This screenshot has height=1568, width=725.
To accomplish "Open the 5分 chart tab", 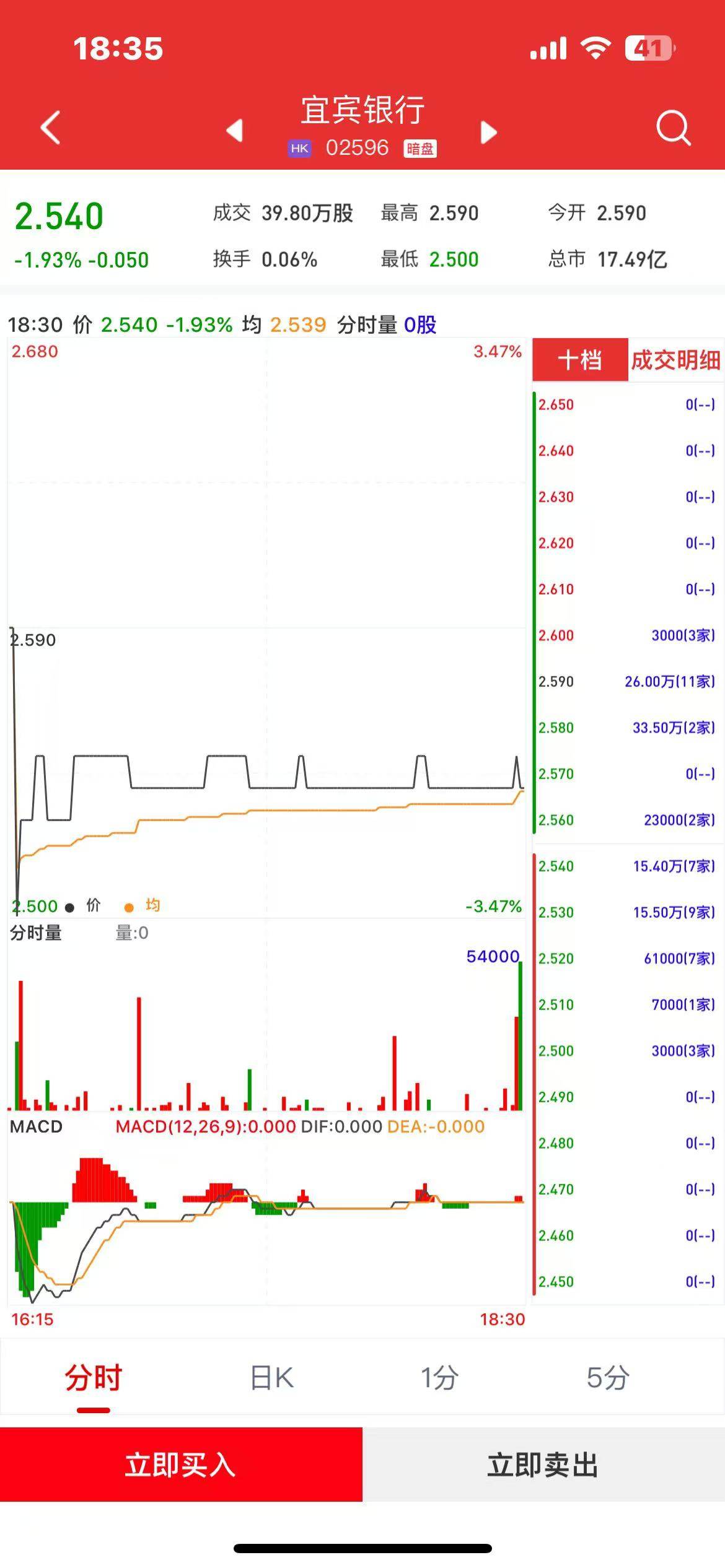I will [608, 1378].
